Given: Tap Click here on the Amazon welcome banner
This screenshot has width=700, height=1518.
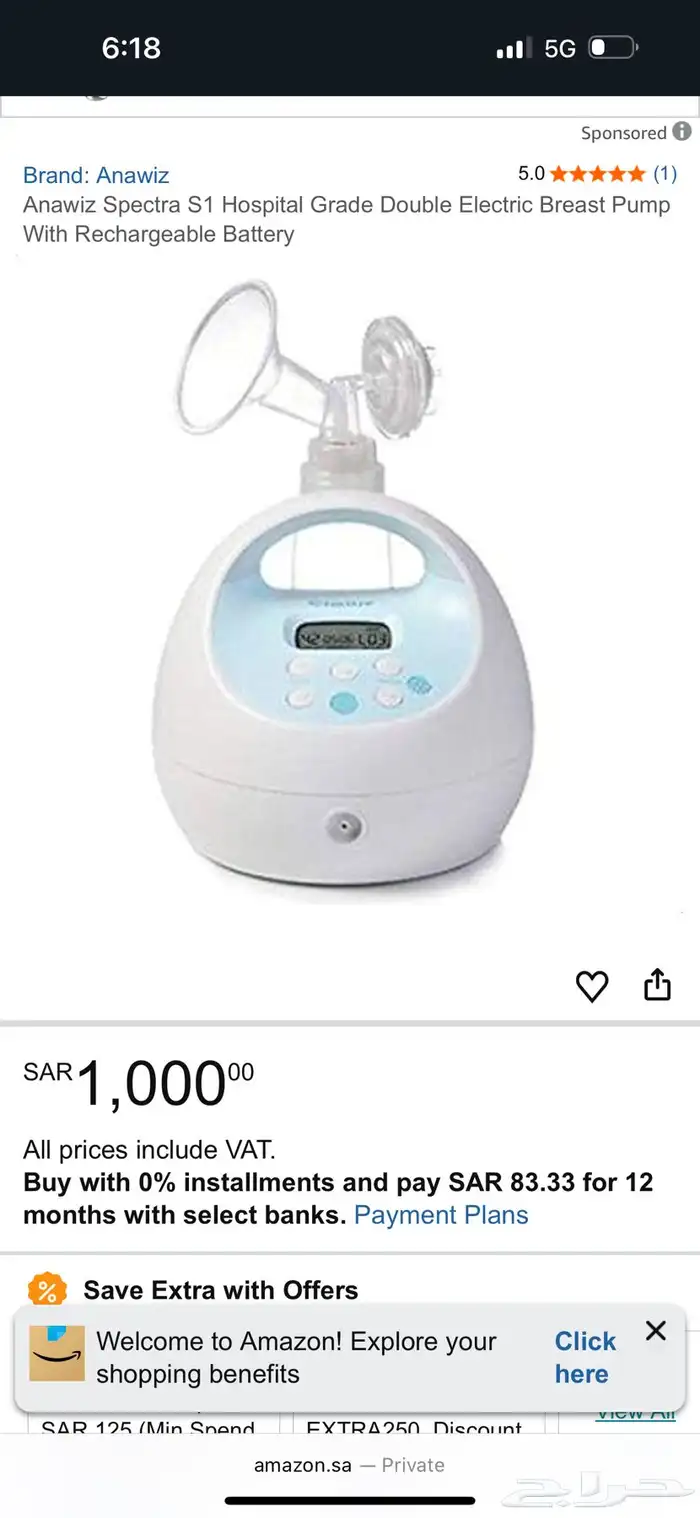Looking at the screenshot, I should pos(585,1357).
